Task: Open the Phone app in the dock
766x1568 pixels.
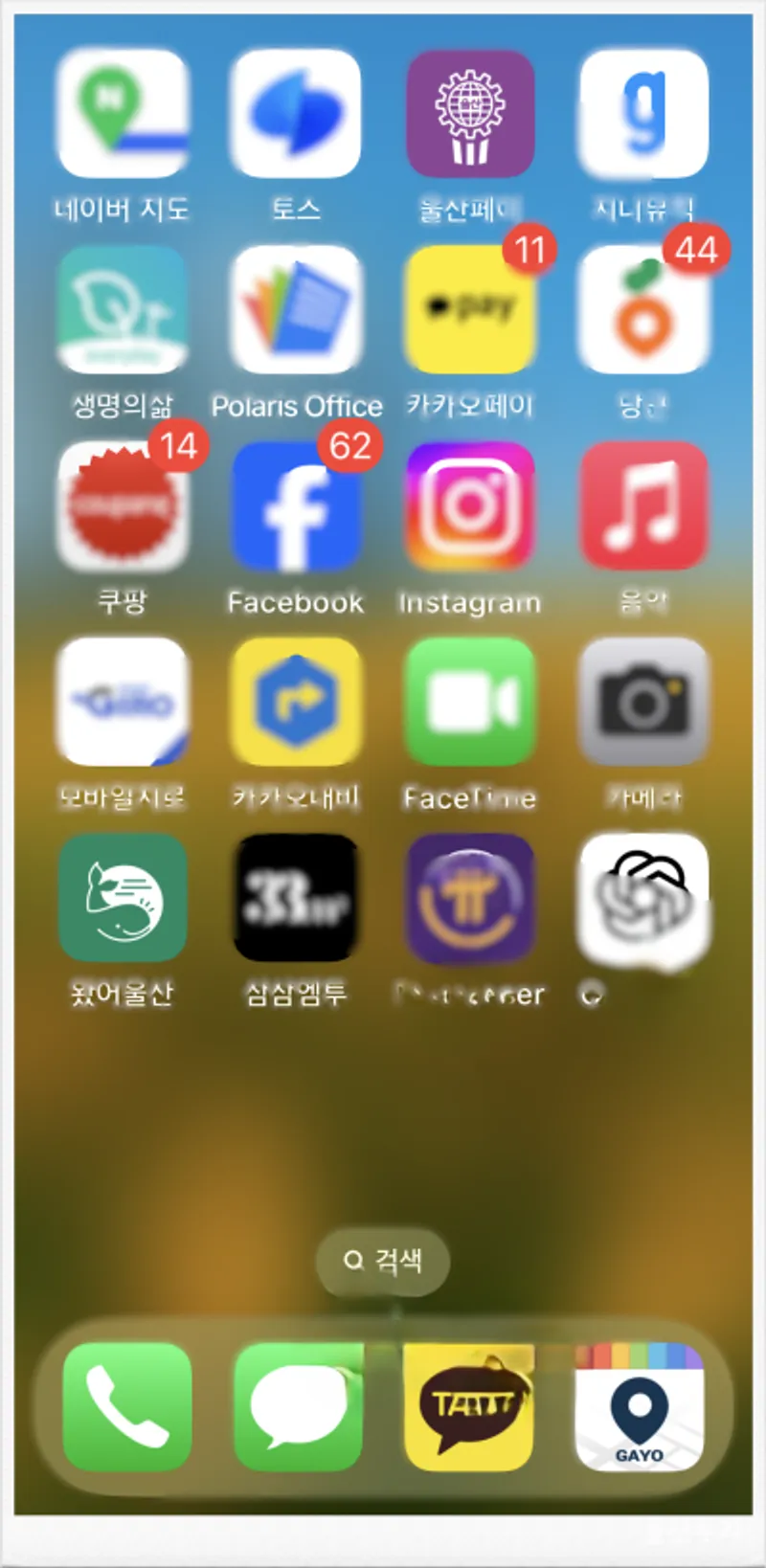Action: [x=126, y=1405]
